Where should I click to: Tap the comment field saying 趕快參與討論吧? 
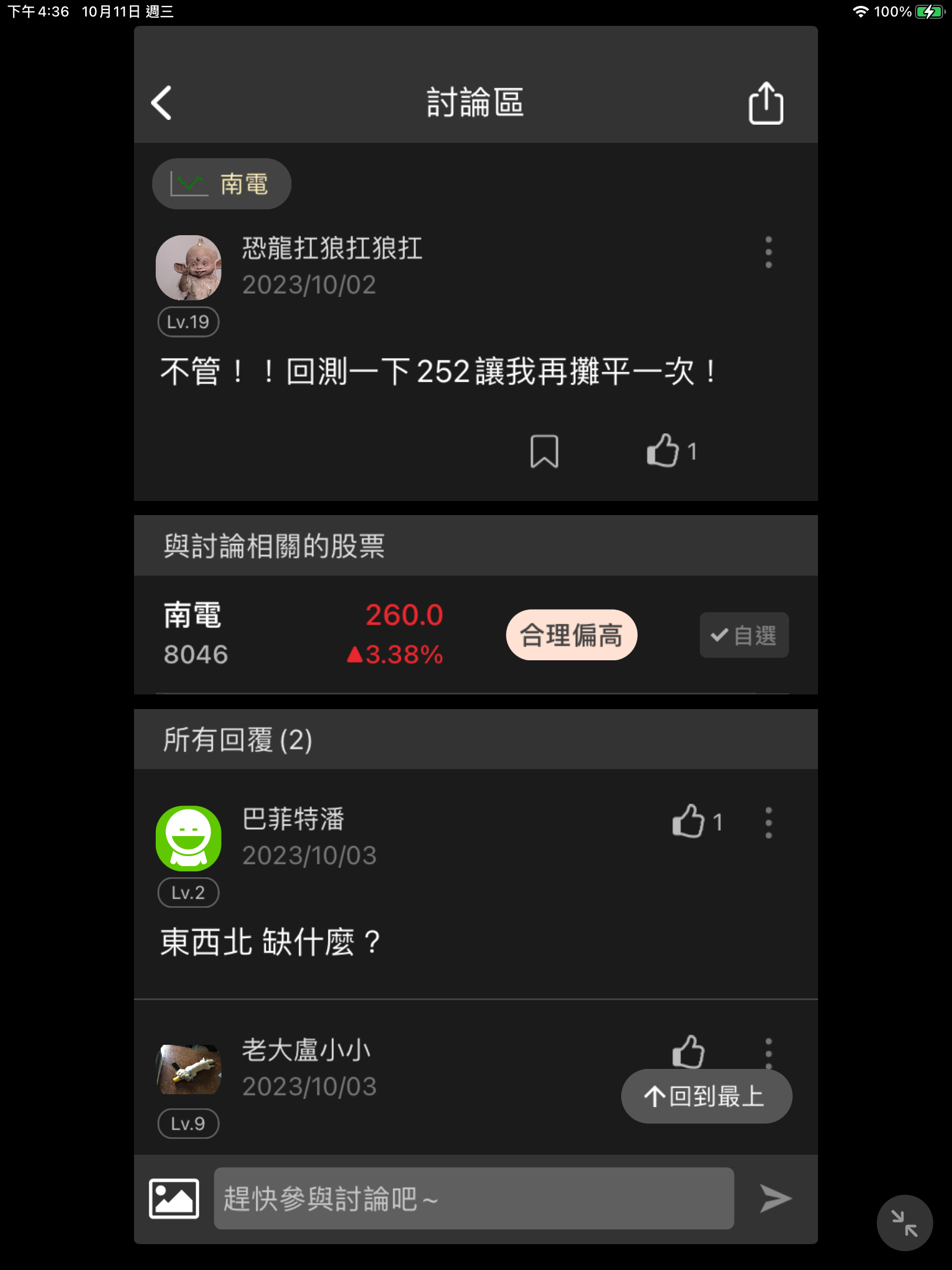tap(475, 1198)
